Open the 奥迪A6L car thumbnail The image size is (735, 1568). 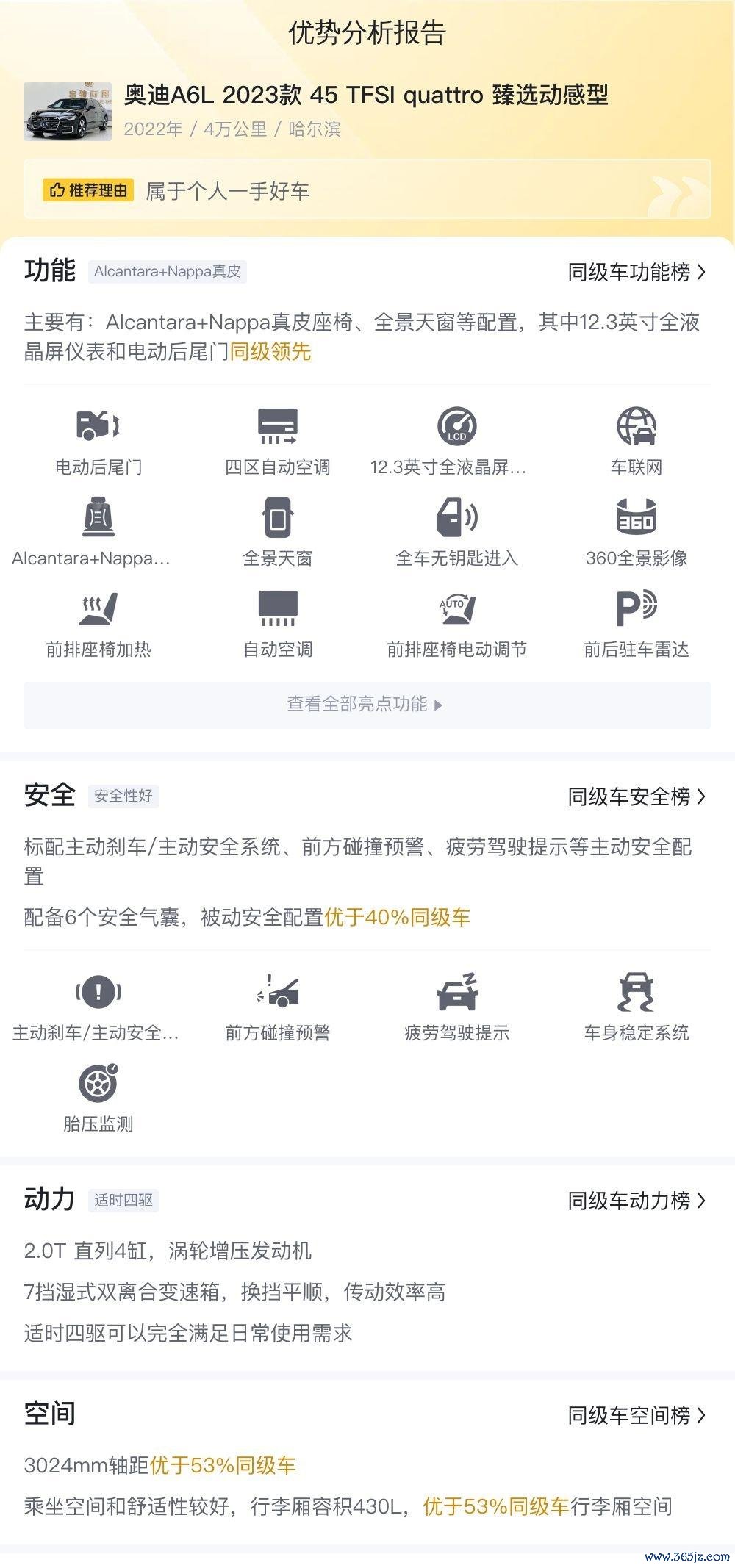pos(68,111)
